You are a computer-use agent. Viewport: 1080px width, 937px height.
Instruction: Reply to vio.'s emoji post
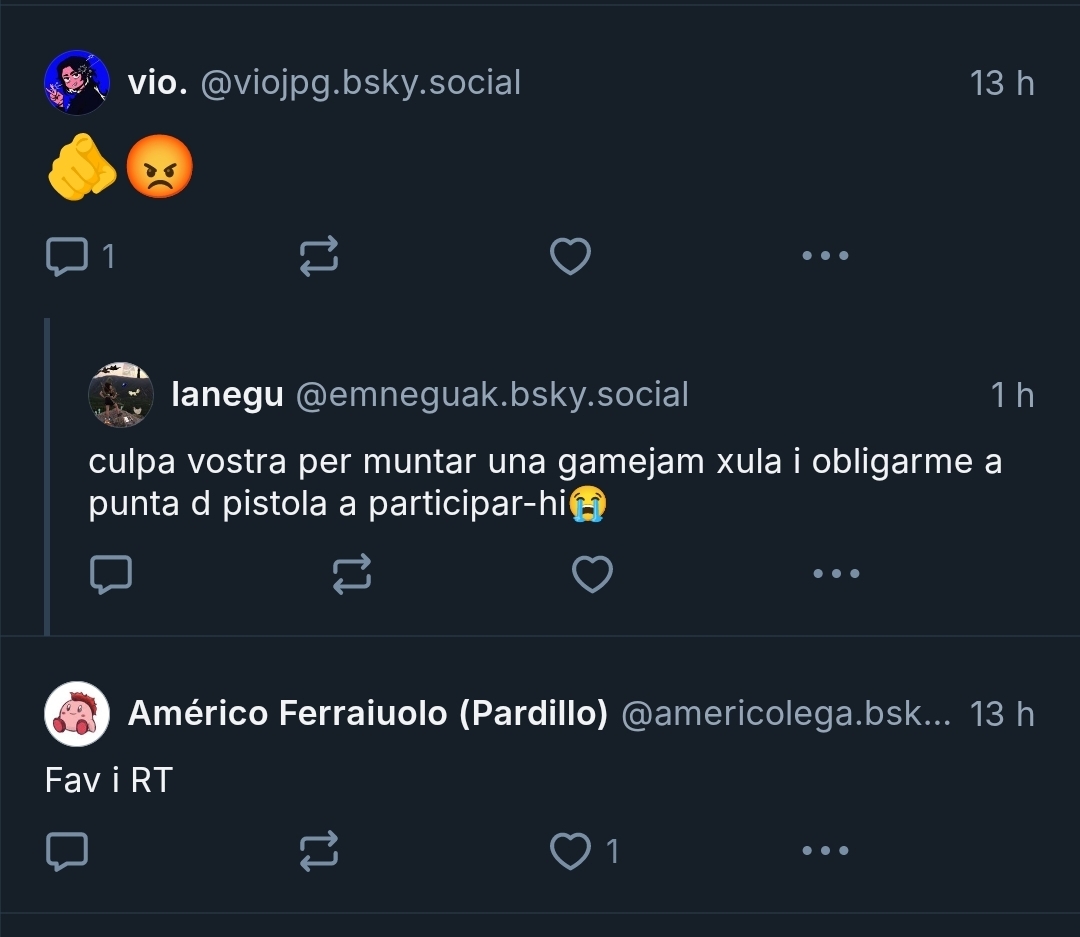(67, 257)
